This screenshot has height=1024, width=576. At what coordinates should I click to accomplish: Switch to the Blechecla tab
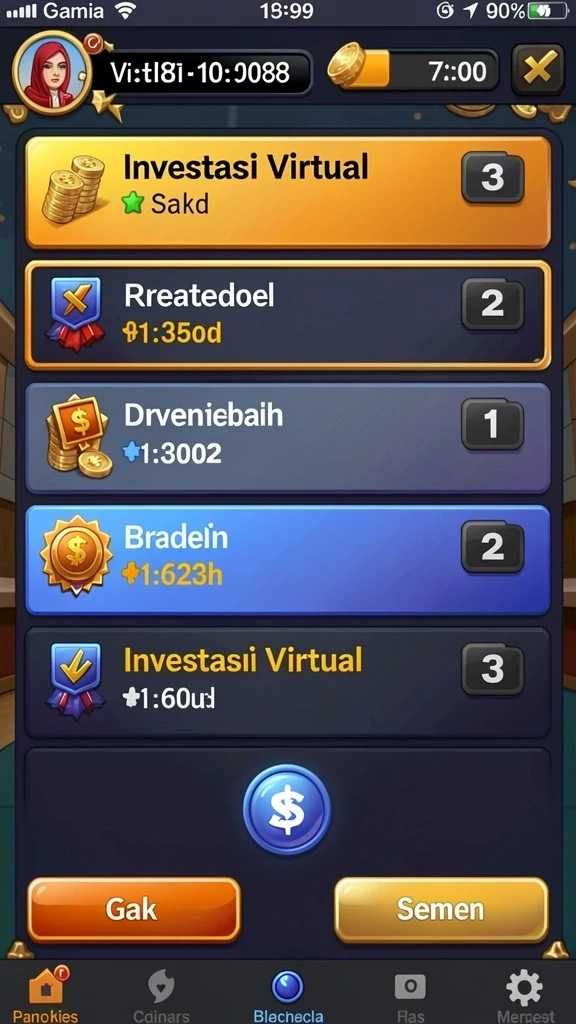(287, 994)
